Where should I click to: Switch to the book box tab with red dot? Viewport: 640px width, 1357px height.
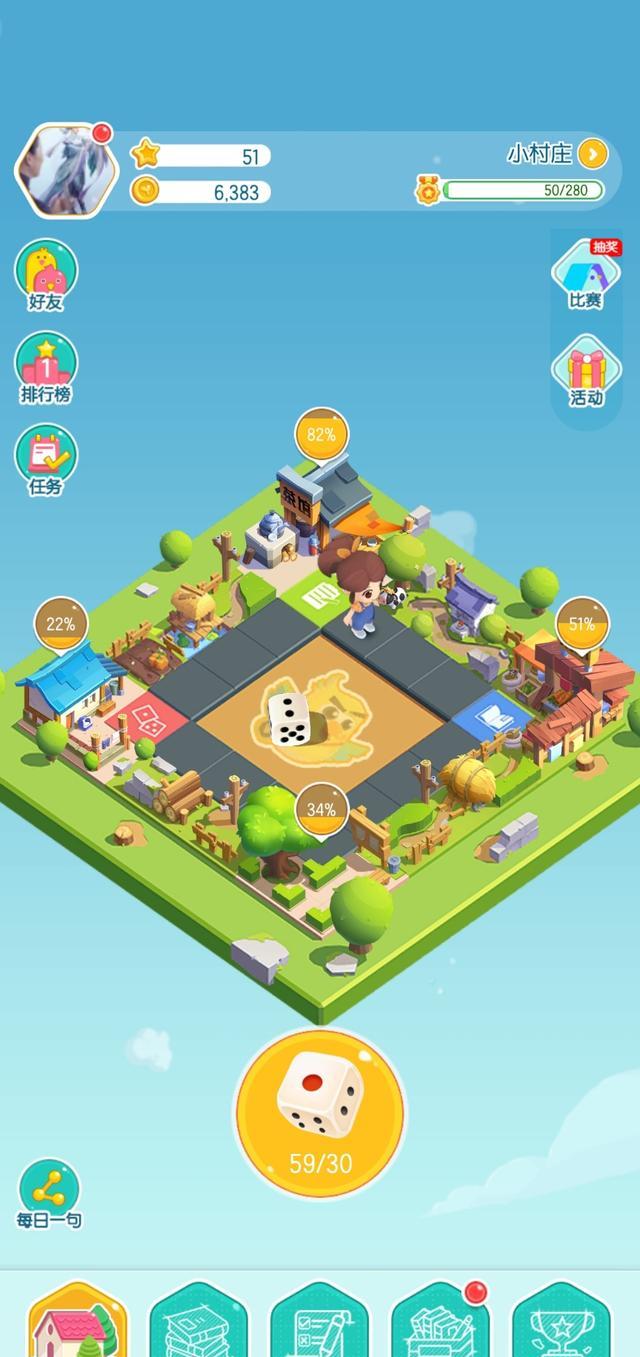point(440,1322)
